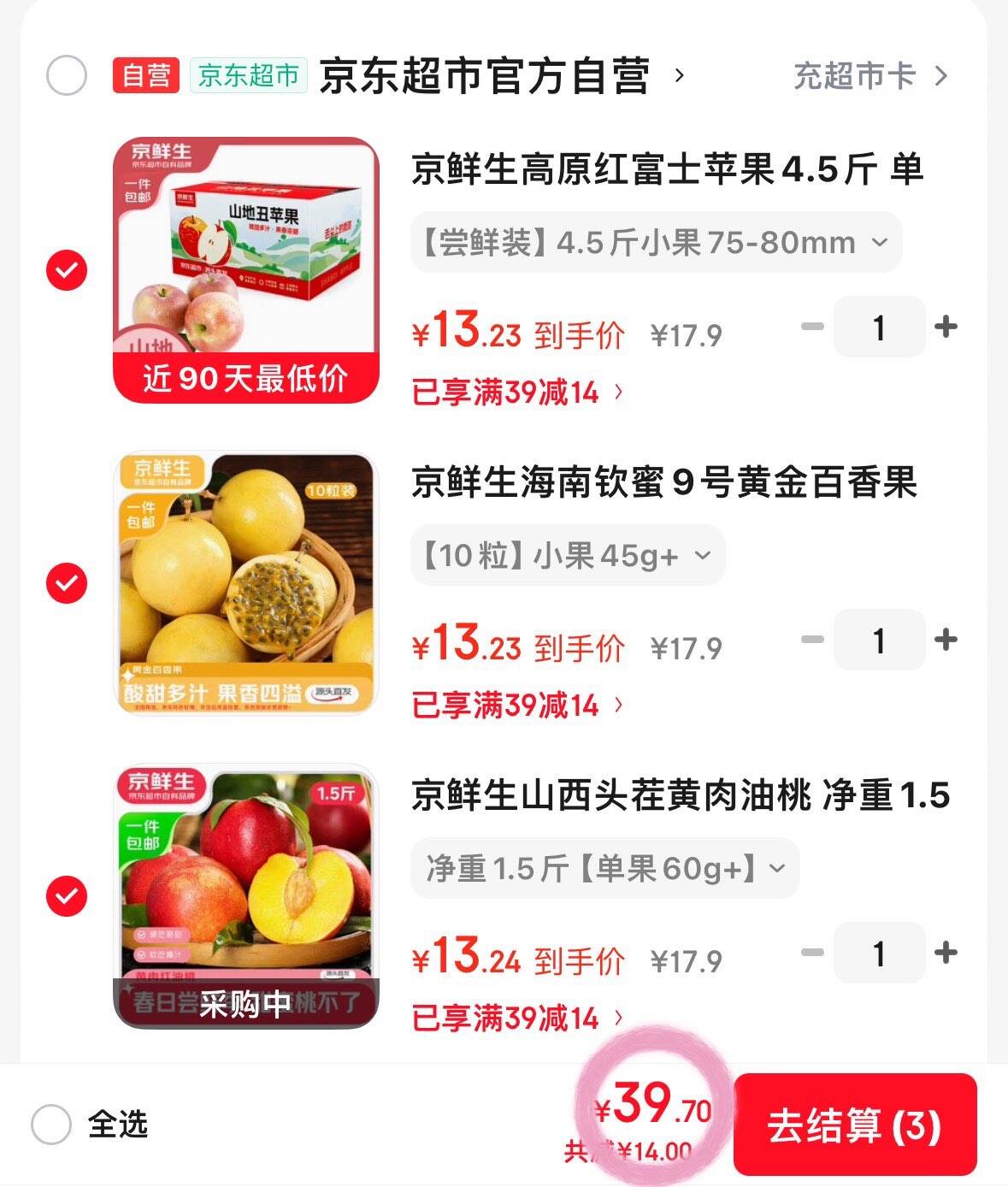Viewport: 1008px width, 1187px height.
Task: Decrease the 红富士苹果 quantity
Action: [x=812, y=327]
